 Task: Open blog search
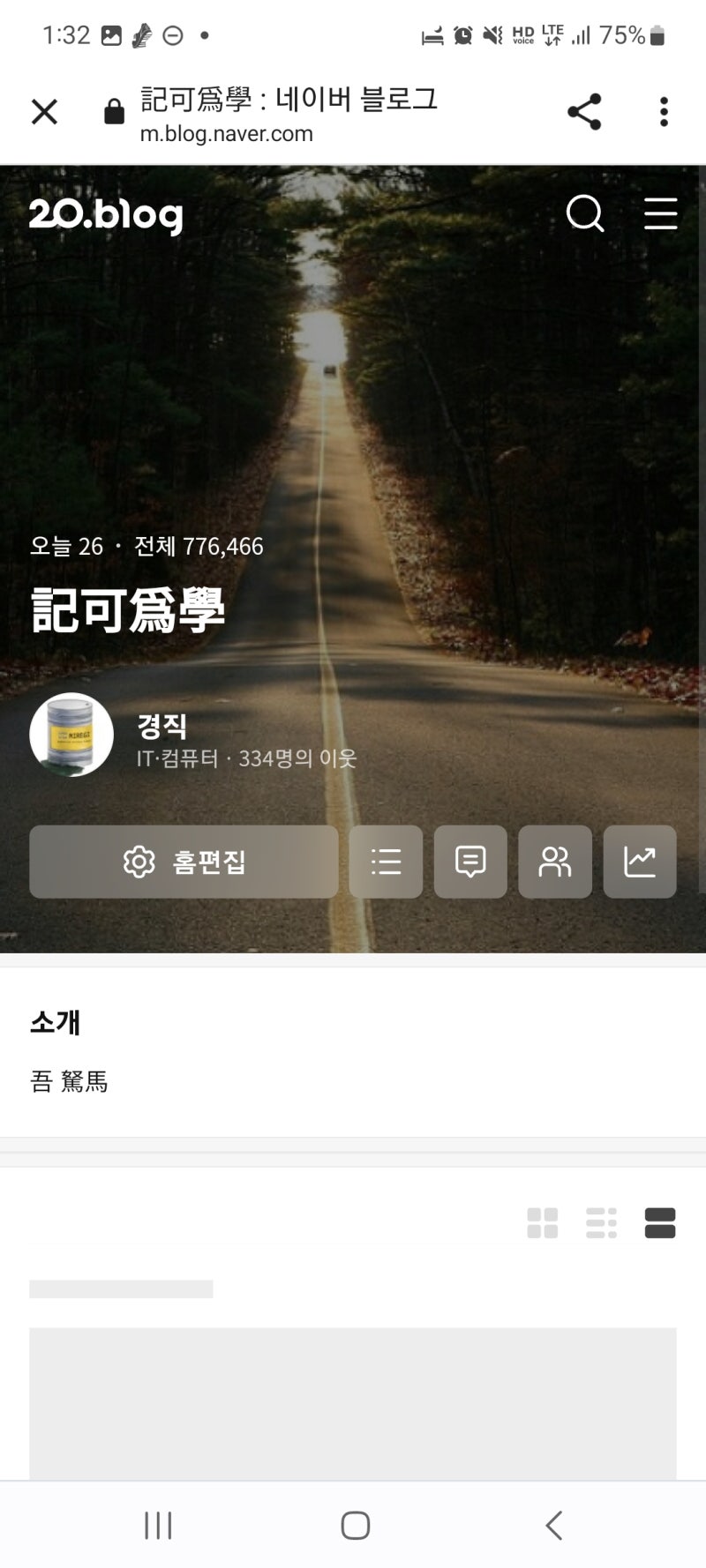[584, 213]
